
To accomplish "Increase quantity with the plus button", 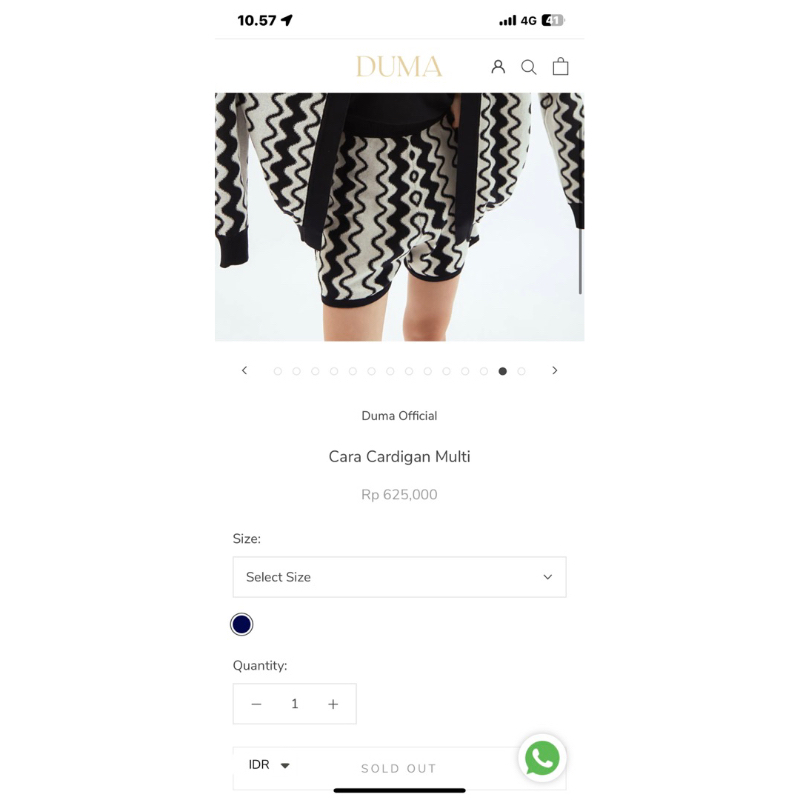I will point(333,704).
